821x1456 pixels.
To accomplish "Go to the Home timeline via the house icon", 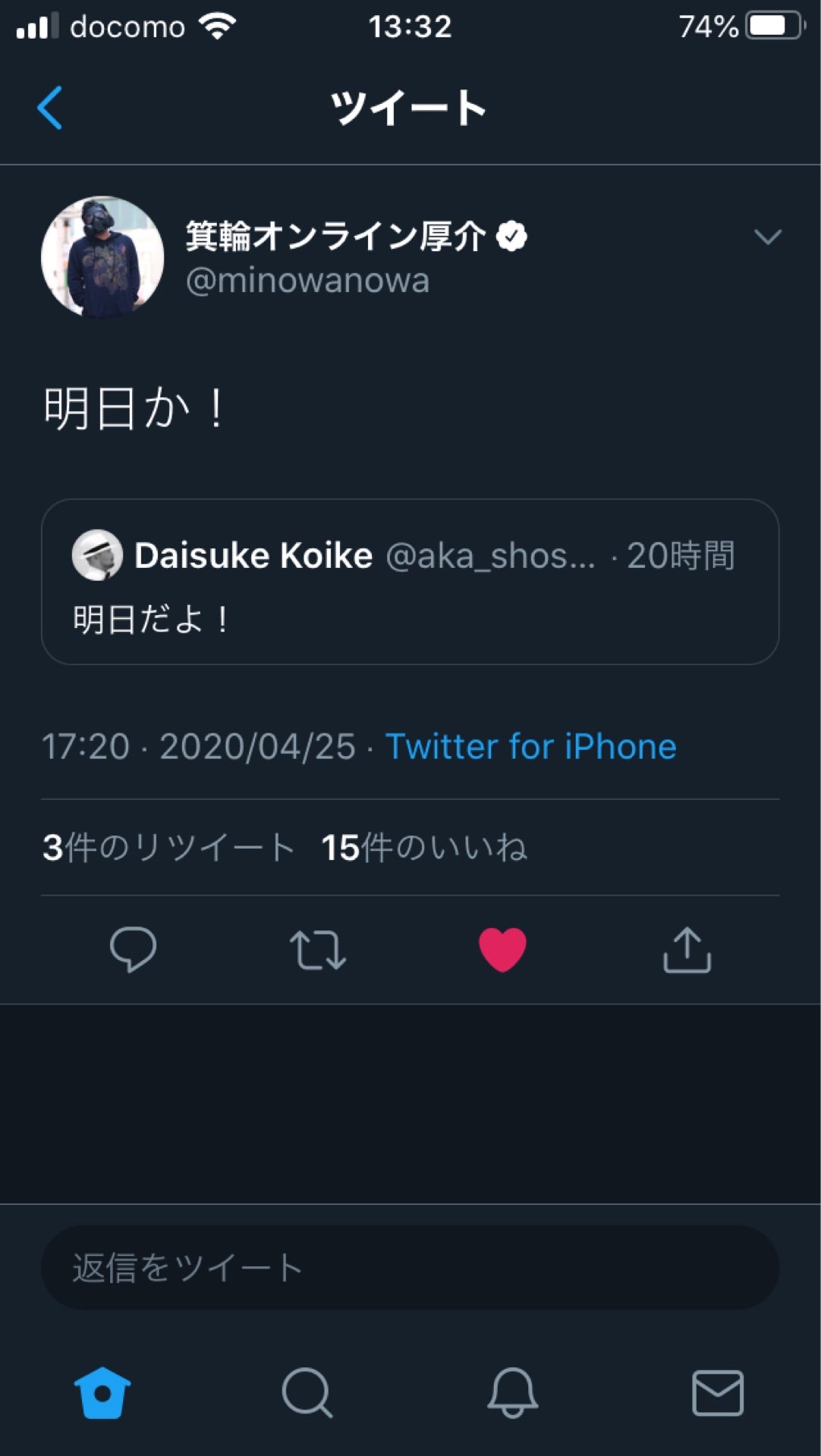I will click(103, 1394).
